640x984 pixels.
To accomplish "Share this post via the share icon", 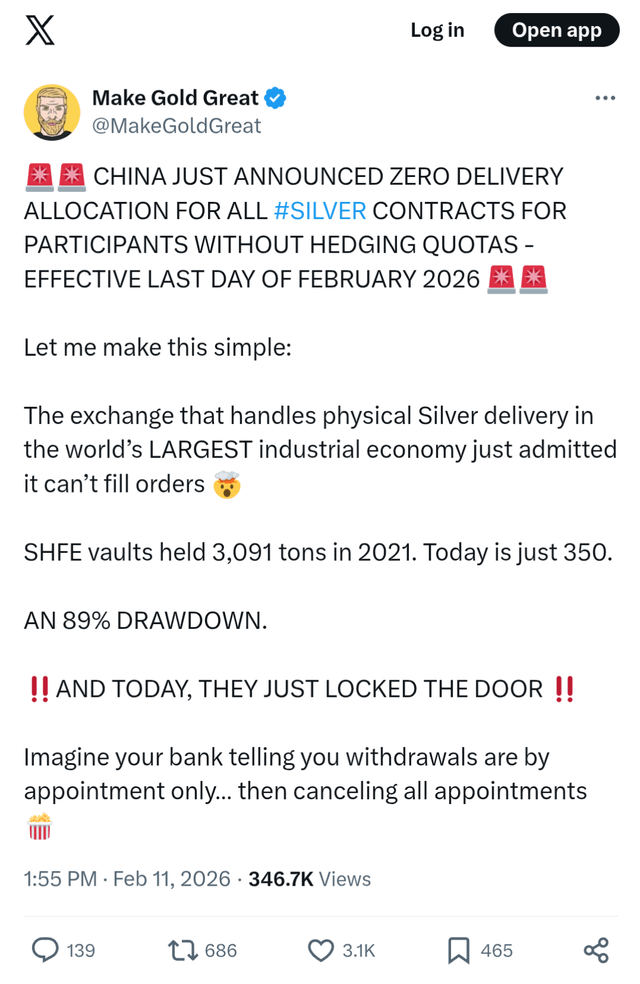I will pos(596,949).
